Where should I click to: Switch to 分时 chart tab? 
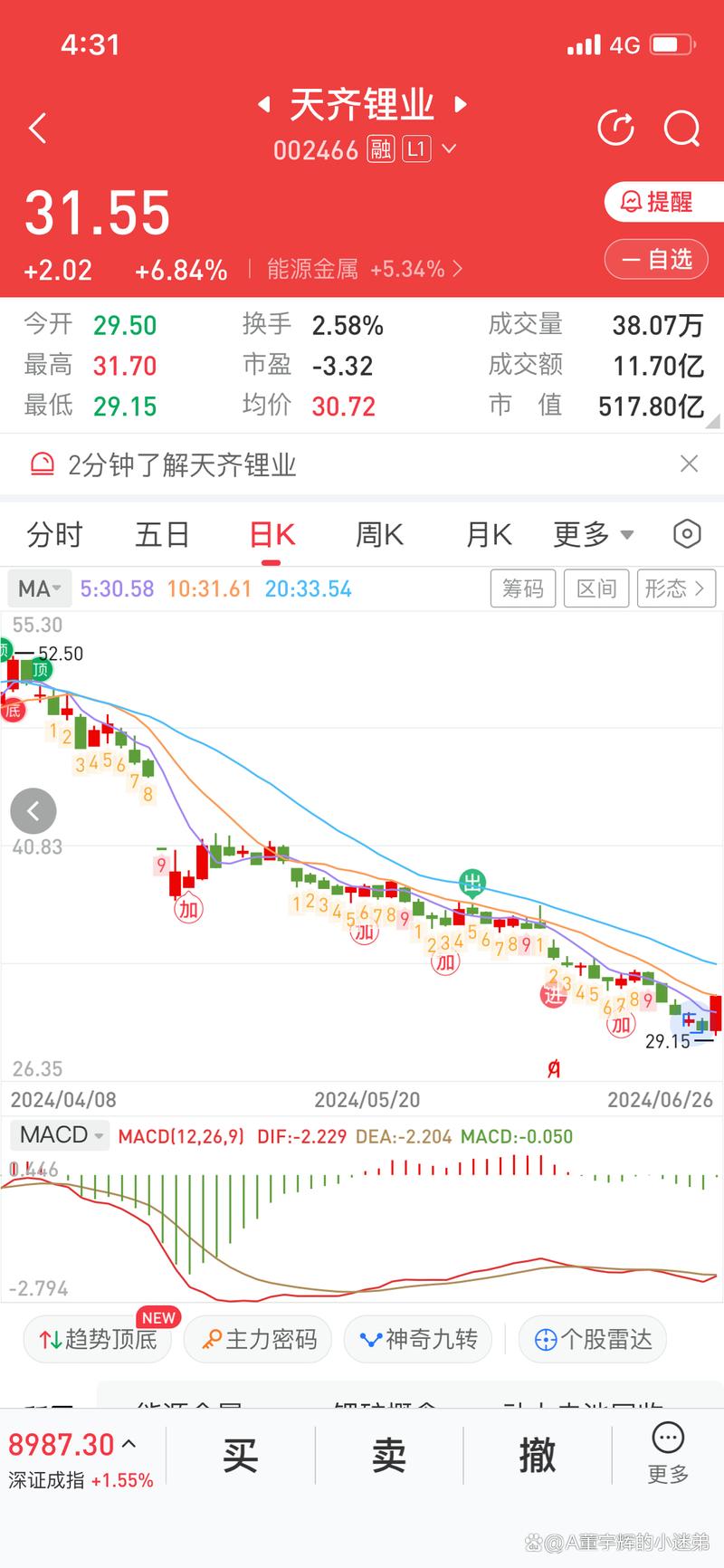click(54, 535)
